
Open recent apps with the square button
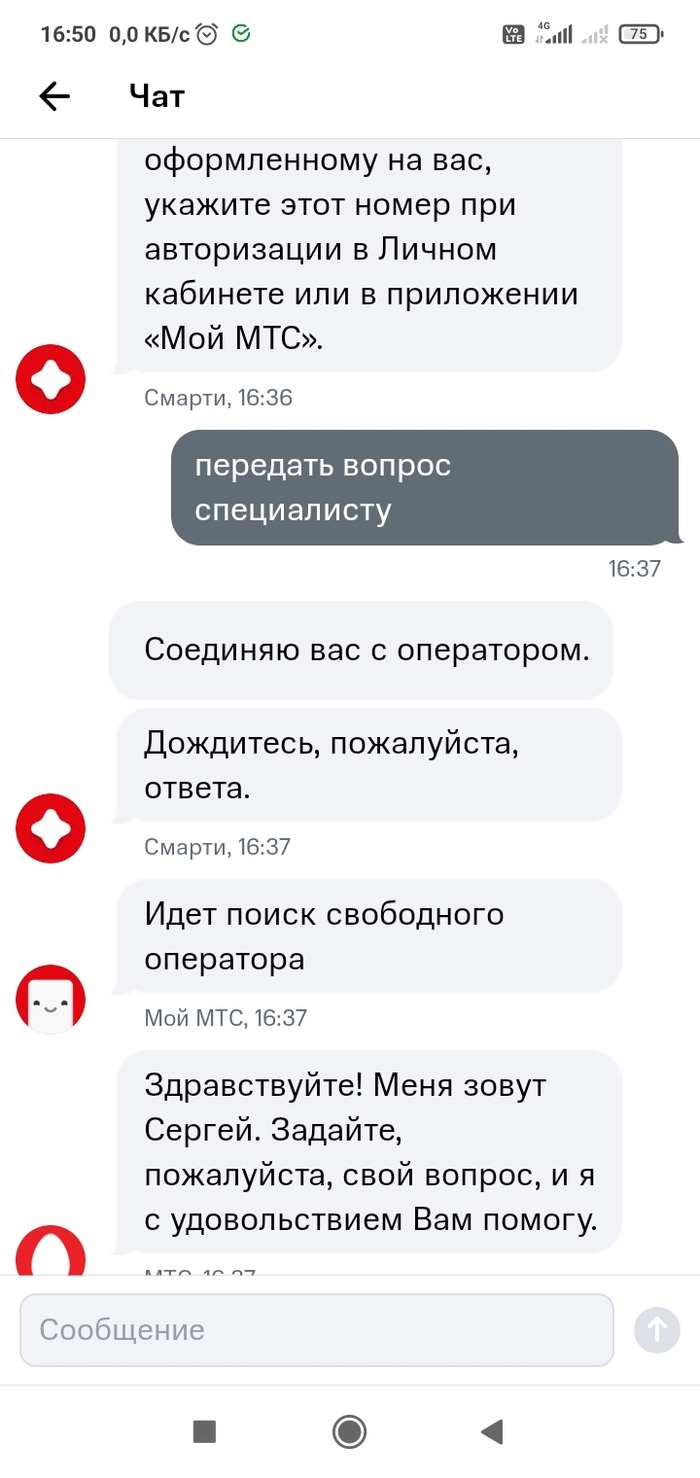pos(204,1432)
